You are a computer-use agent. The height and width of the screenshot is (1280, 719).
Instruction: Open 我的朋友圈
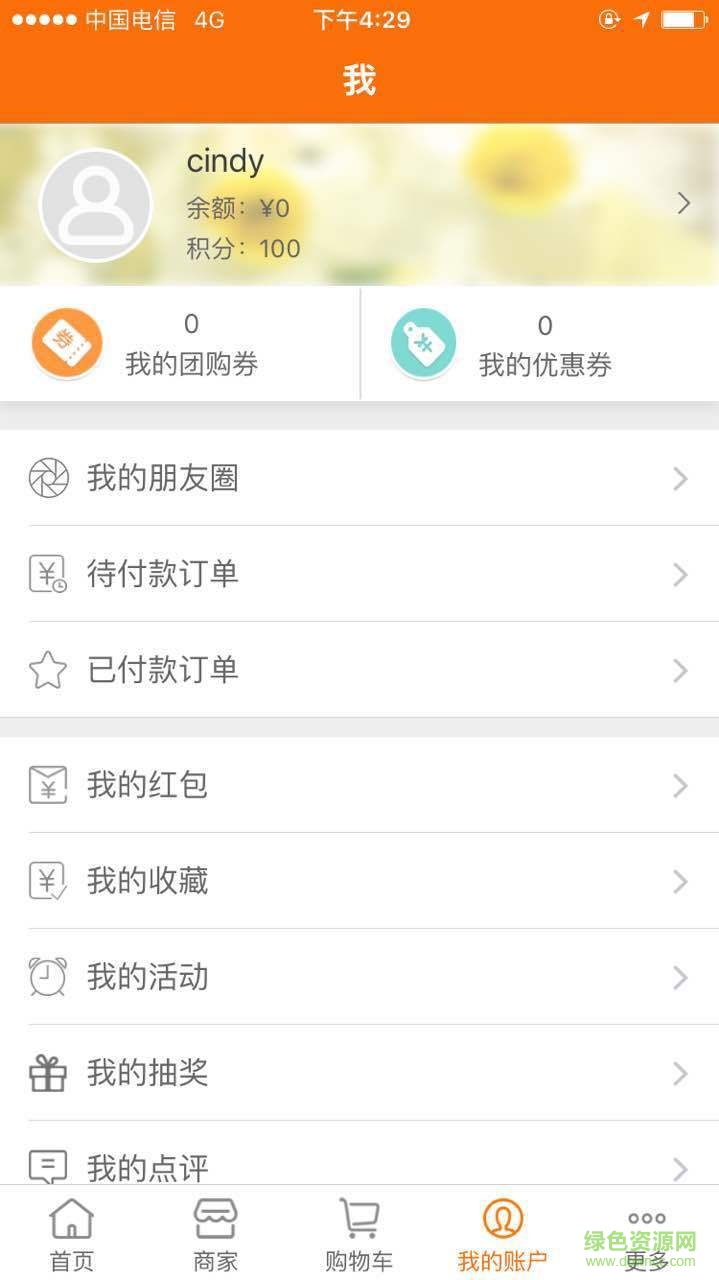(x=359, y=479)
